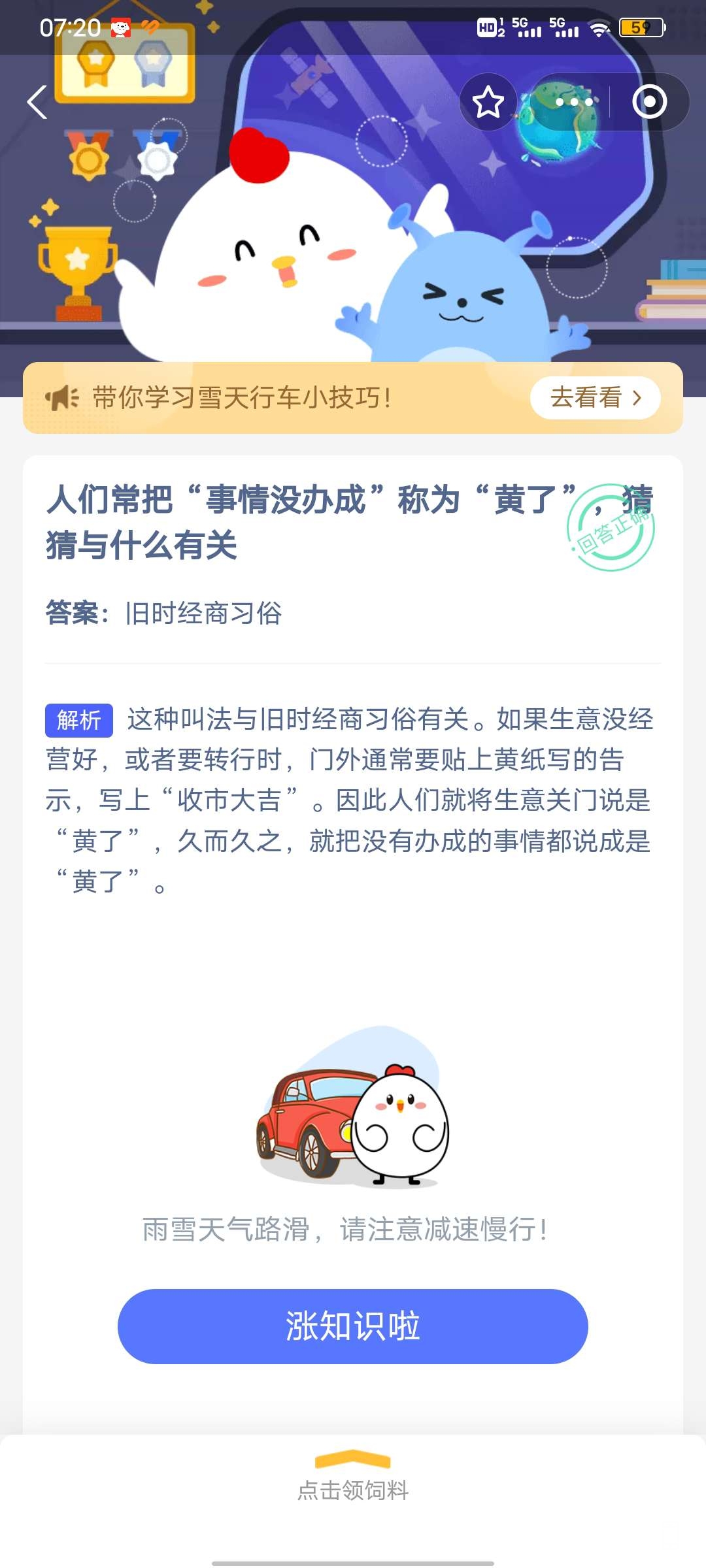This screenshot has height=1568, width=706.
Task: Go back using the top-left arrow
Action: [37, 103]
